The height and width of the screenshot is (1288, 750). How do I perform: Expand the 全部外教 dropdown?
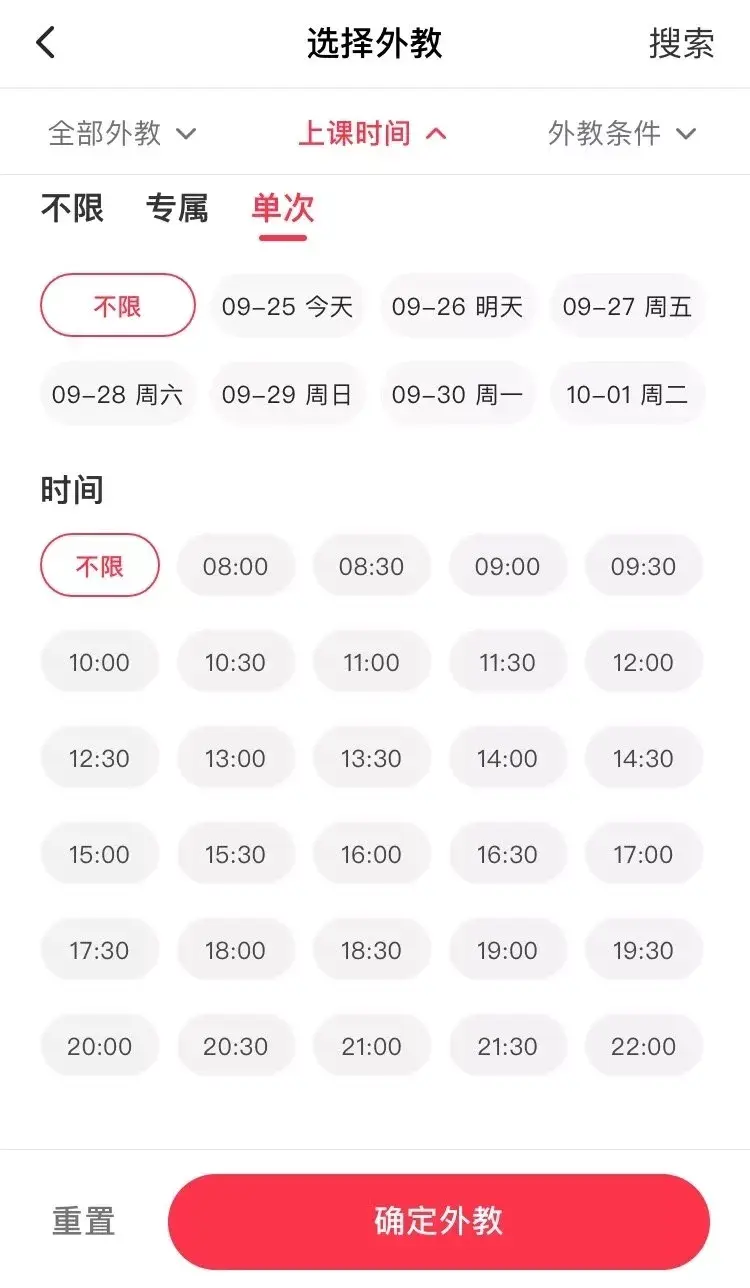122,133
